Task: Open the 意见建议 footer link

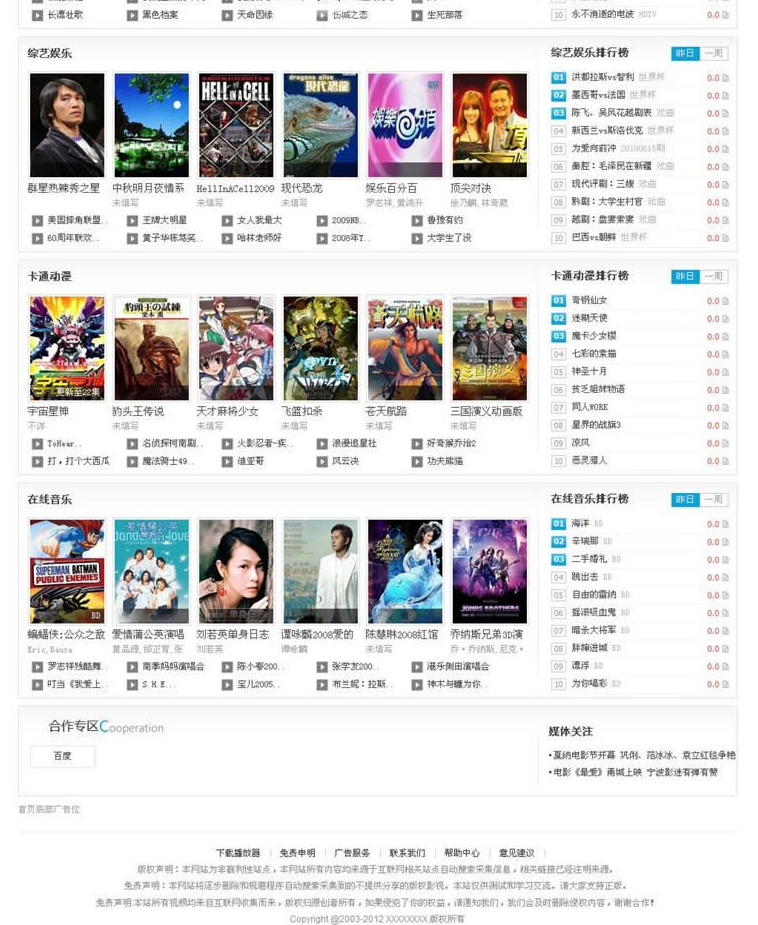Action: point(517,853)
